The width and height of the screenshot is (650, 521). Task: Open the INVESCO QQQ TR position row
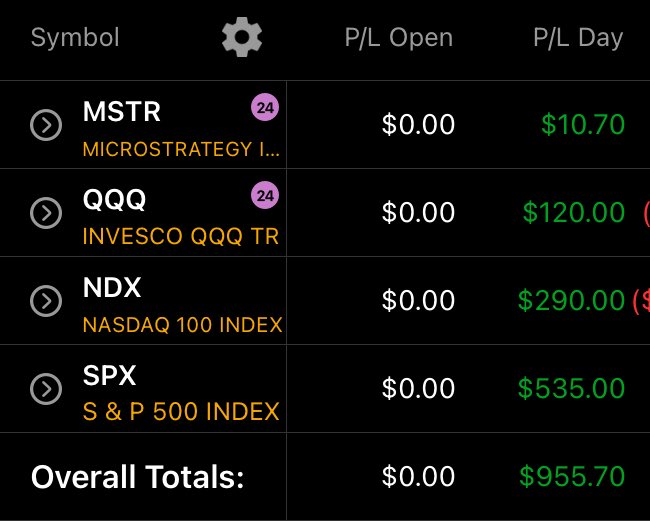pos(325,213)
